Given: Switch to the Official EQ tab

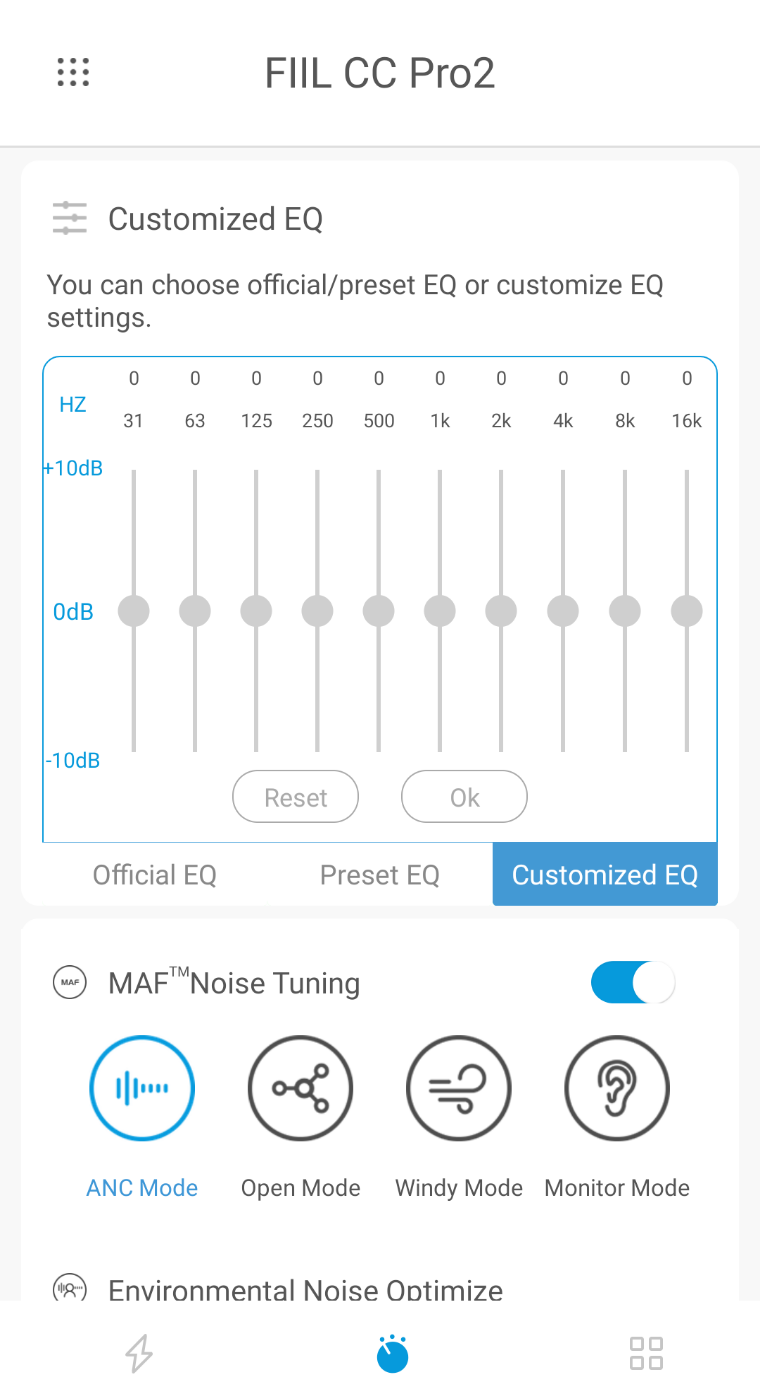Looking at the screenshot, I should pyautogui.click(x=155, y=875).
